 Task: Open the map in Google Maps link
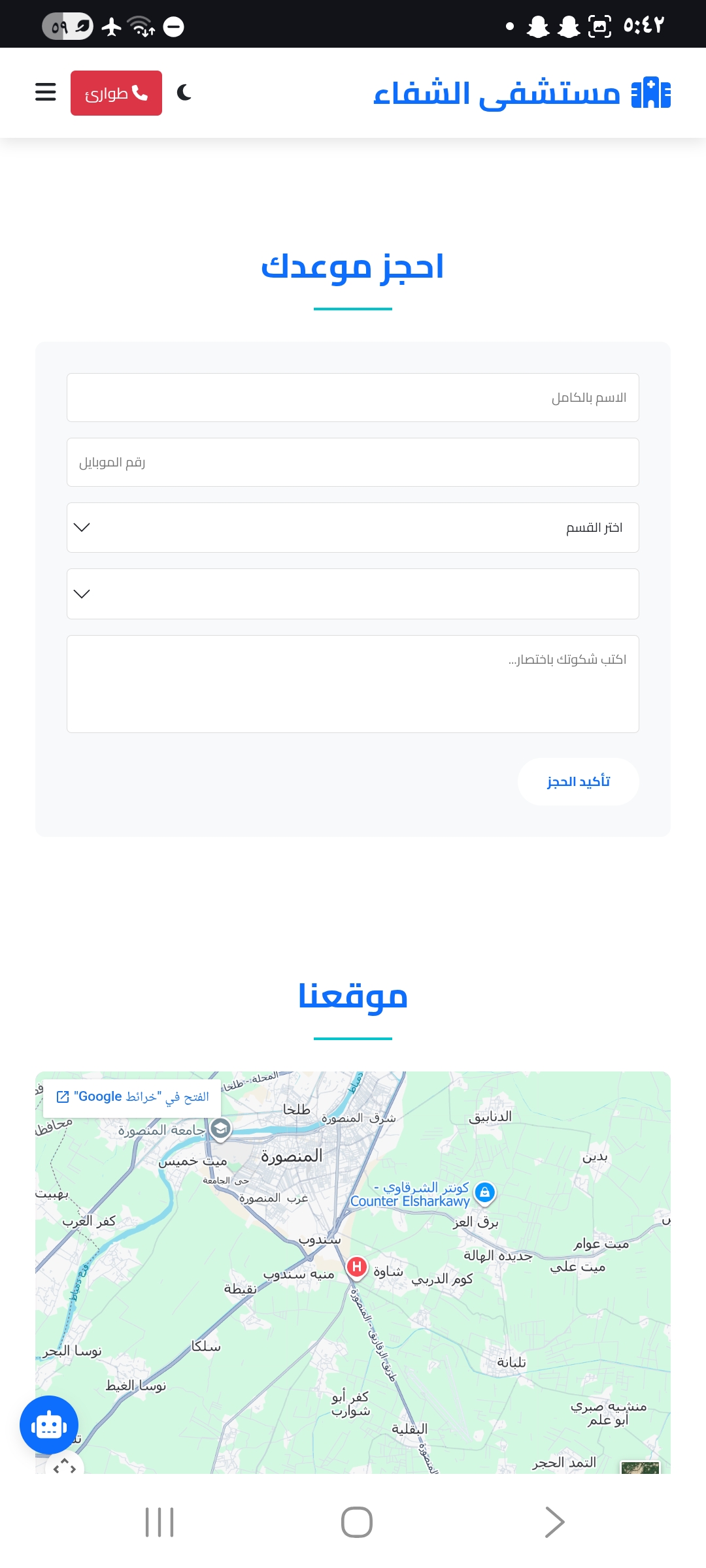coord(132,1096)
